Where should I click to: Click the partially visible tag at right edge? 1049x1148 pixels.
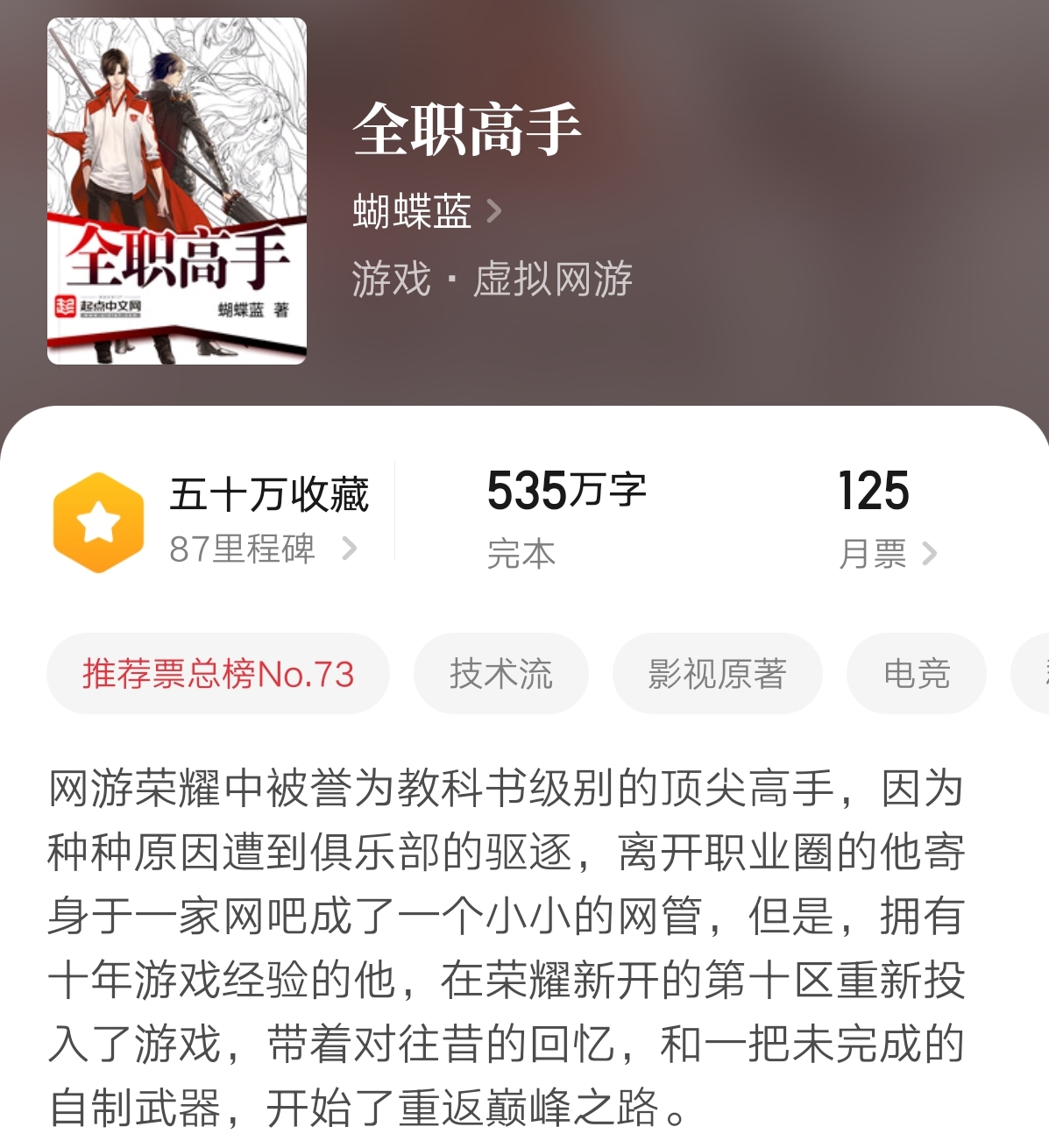click(x=1038, y=673)
